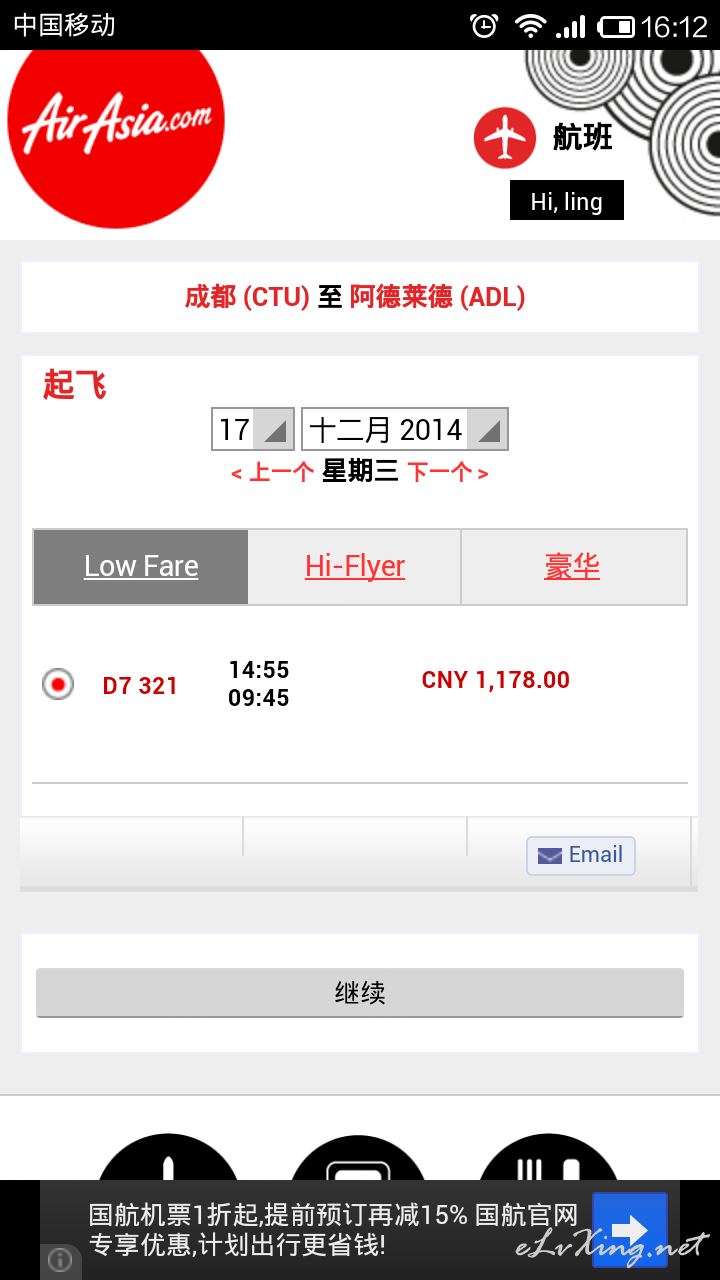
Task: Switch to the Hi-Flyer fare tab
Action: click(355, 566)
